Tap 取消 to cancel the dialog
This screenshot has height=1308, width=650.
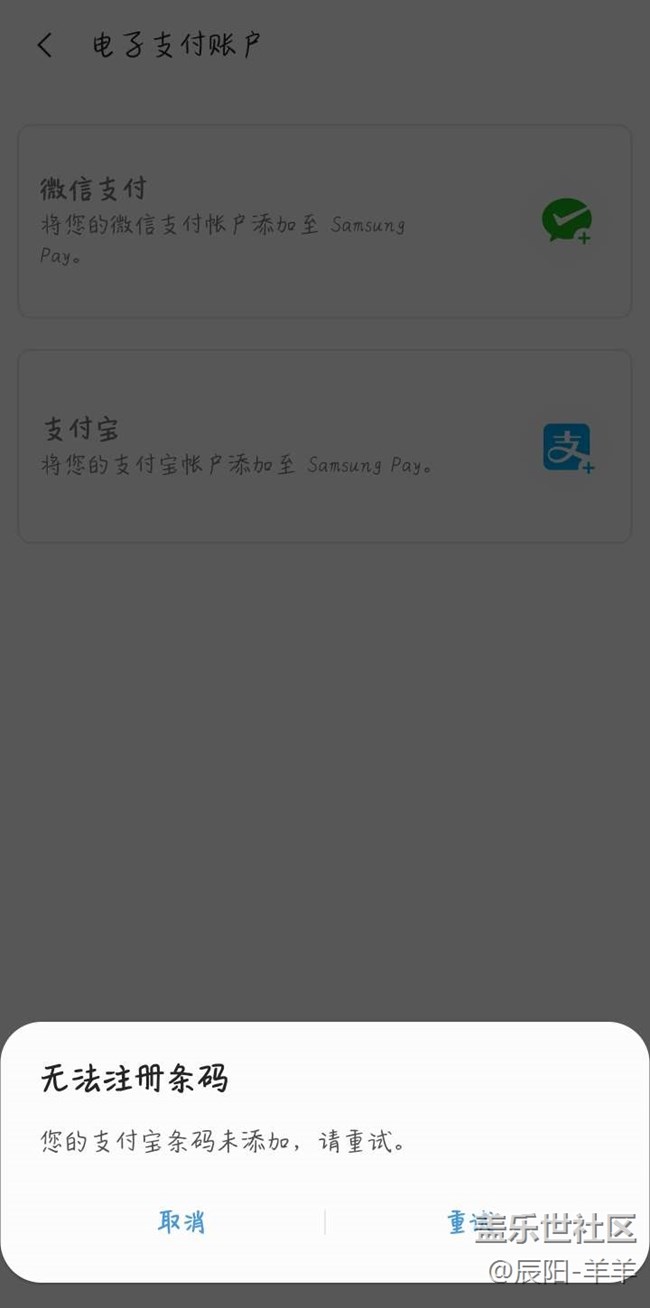tap(181, 1222)
